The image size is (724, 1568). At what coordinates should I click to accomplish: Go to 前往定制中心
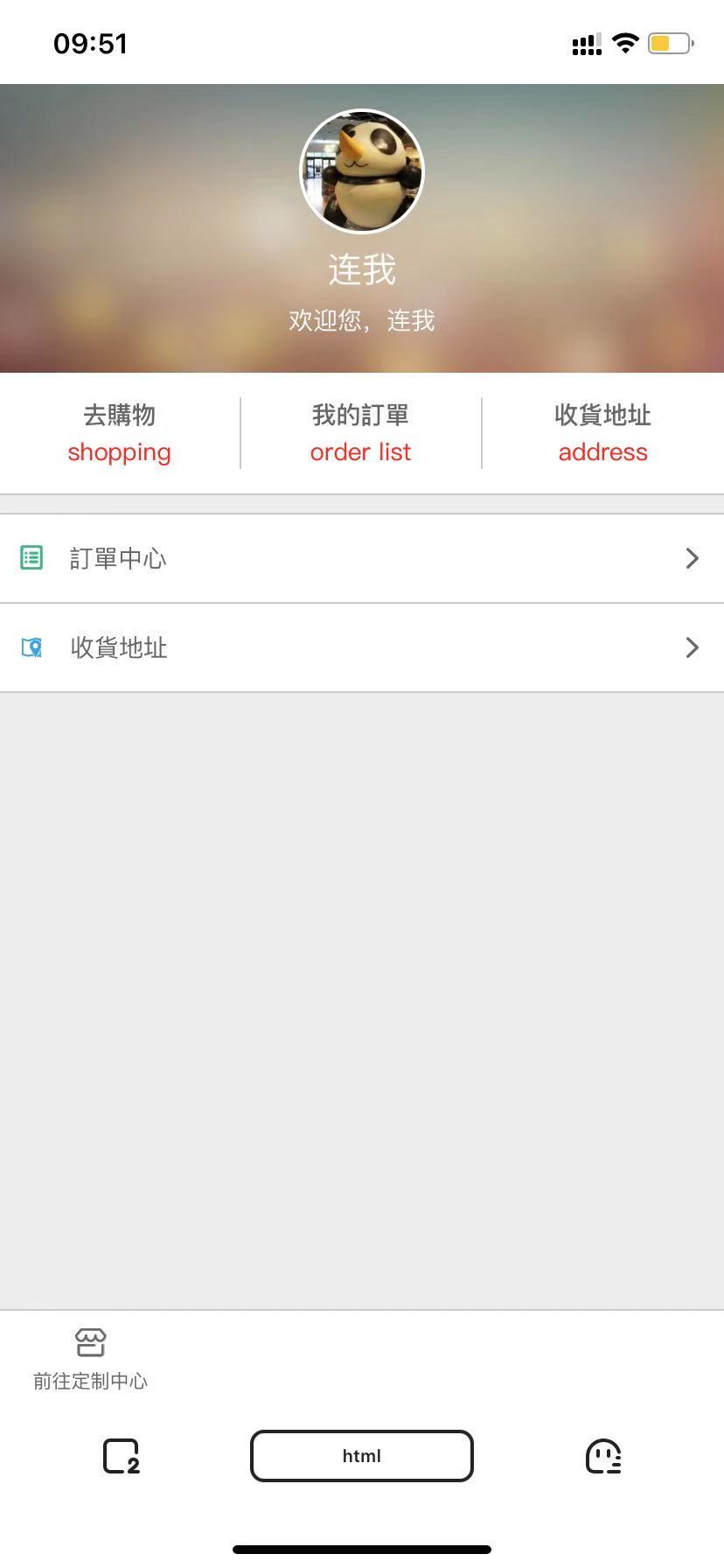click(90, 1359)
